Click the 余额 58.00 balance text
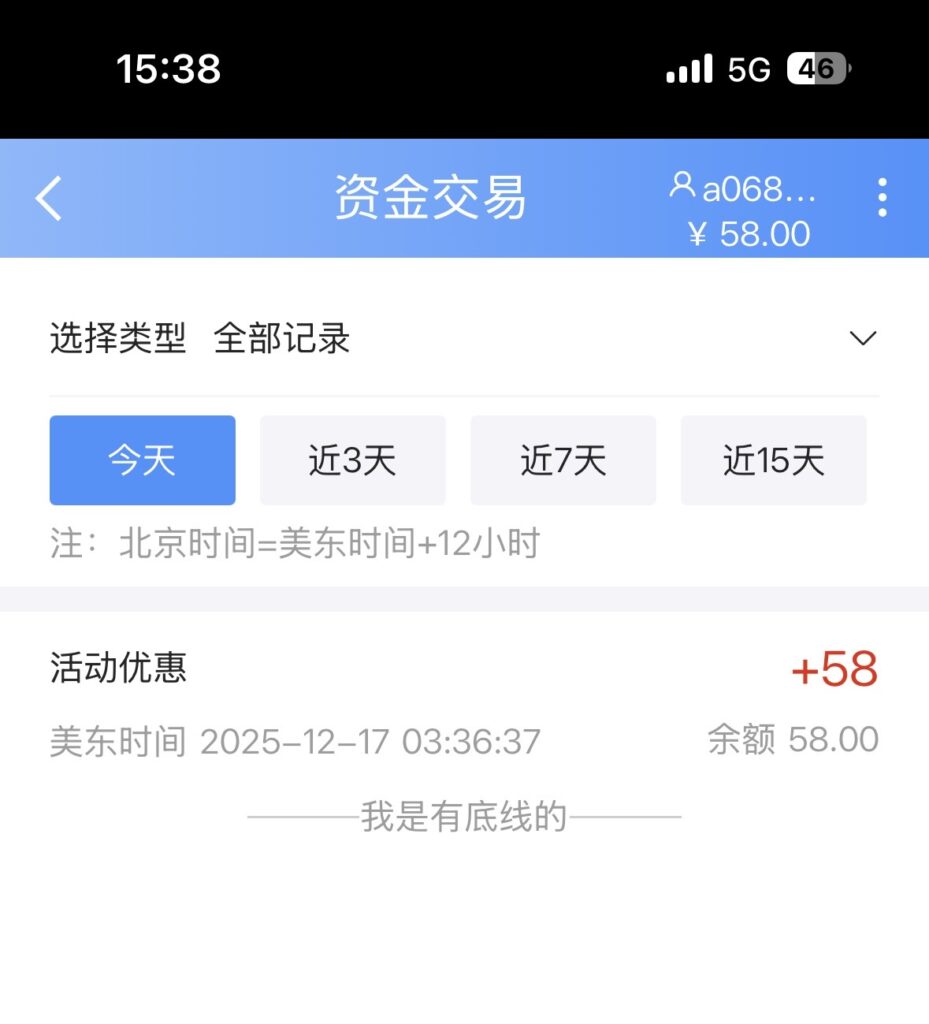 point(791,741)
